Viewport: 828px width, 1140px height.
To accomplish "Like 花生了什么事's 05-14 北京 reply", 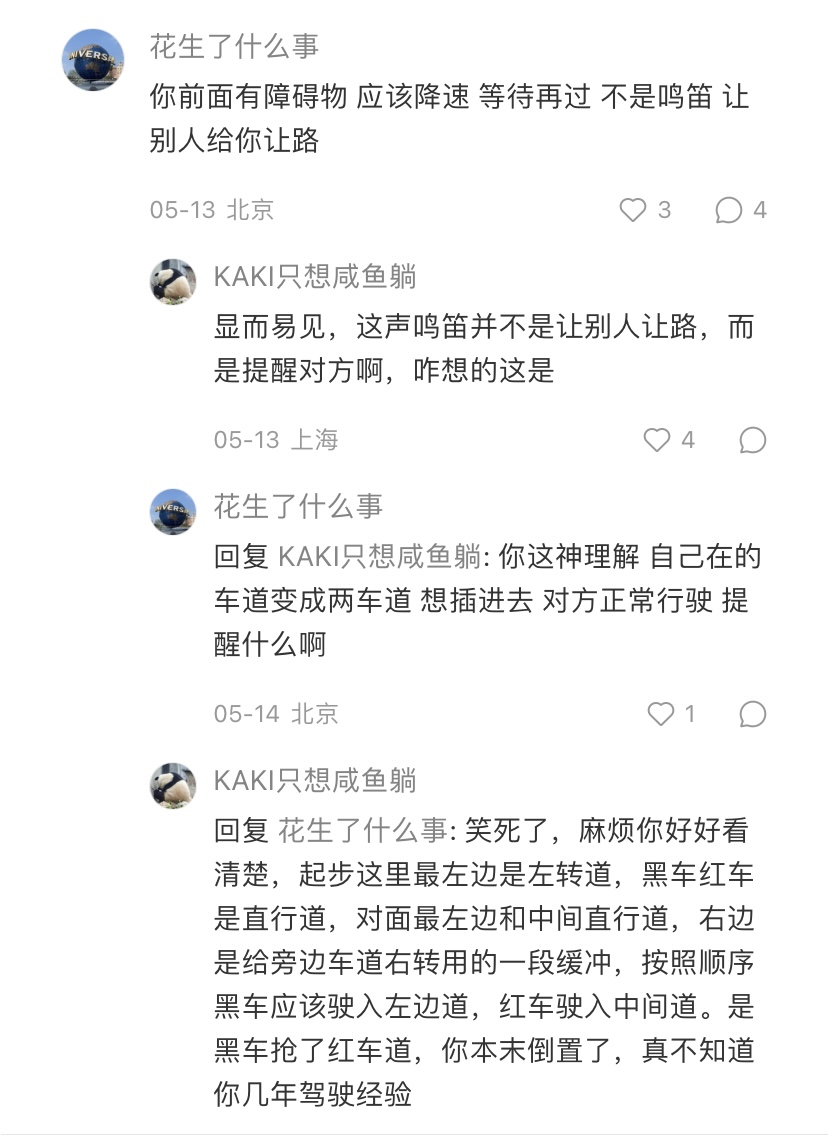I will [661, 714].
